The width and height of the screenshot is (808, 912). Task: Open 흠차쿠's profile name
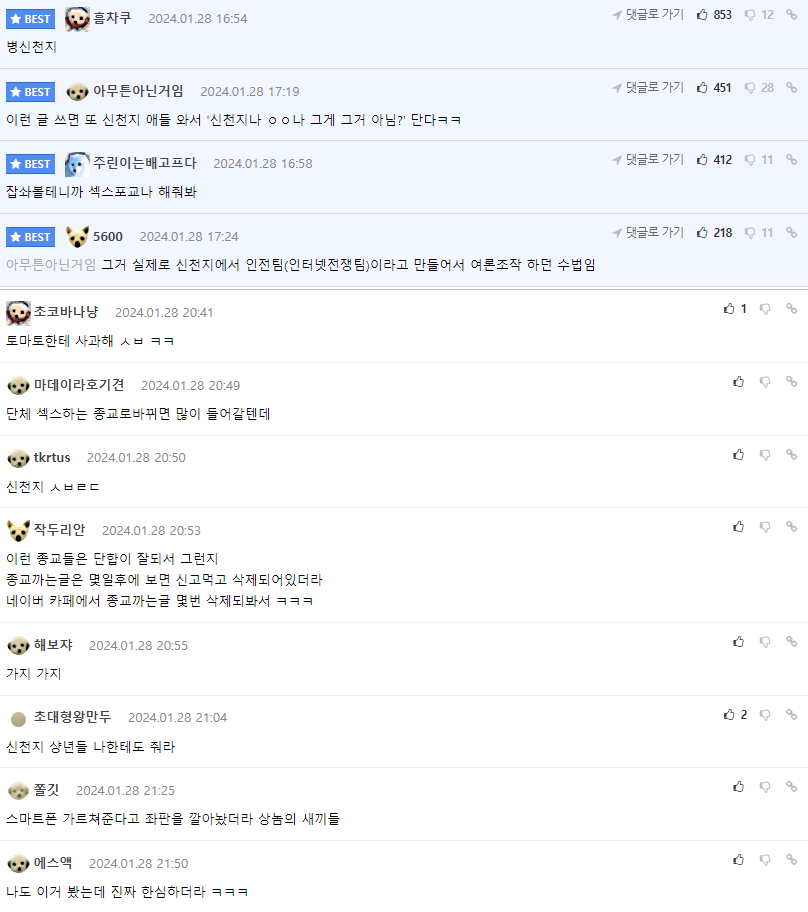point(112,18)
